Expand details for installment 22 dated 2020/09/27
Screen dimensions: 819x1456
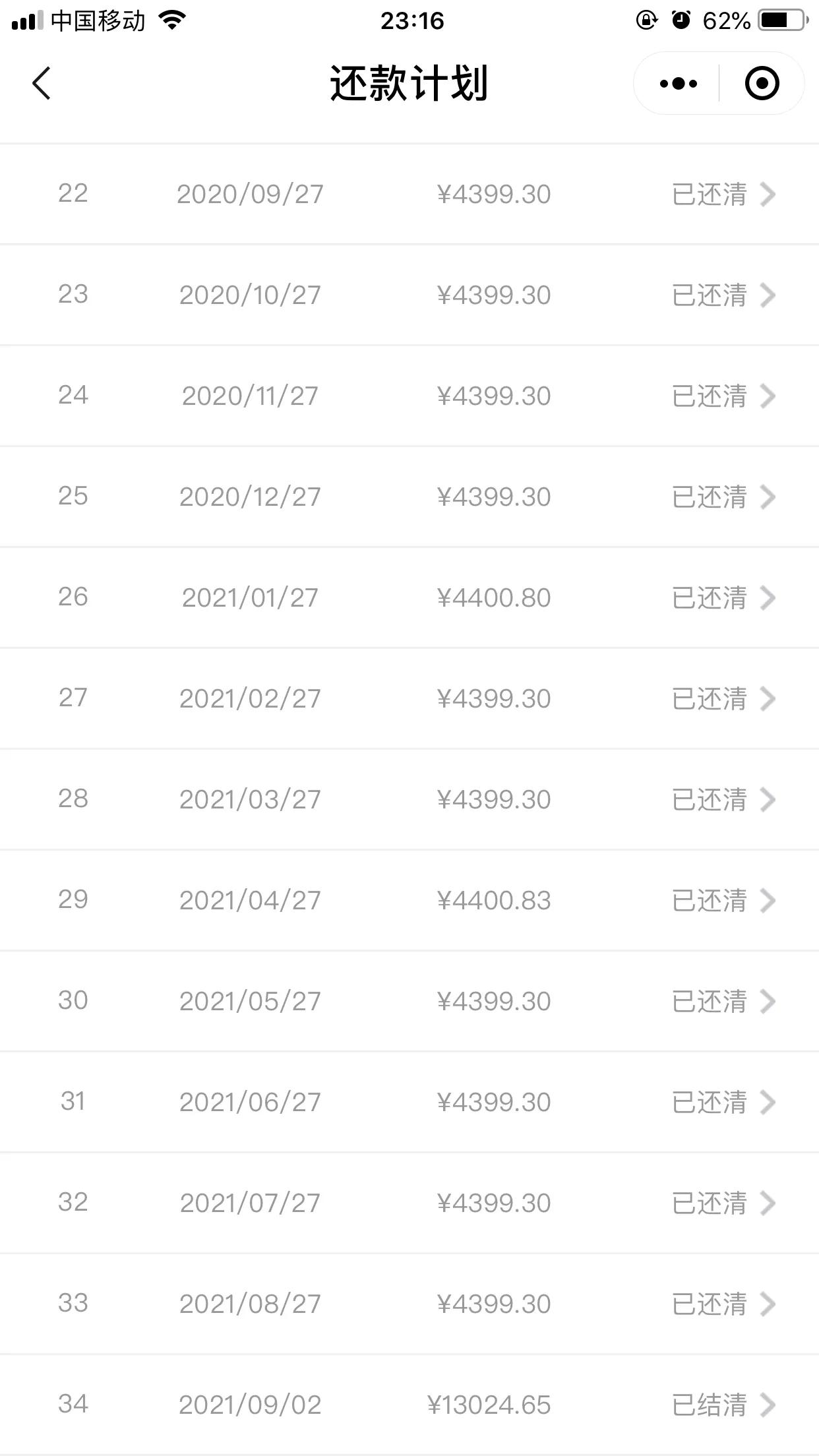tap(409, 193)
